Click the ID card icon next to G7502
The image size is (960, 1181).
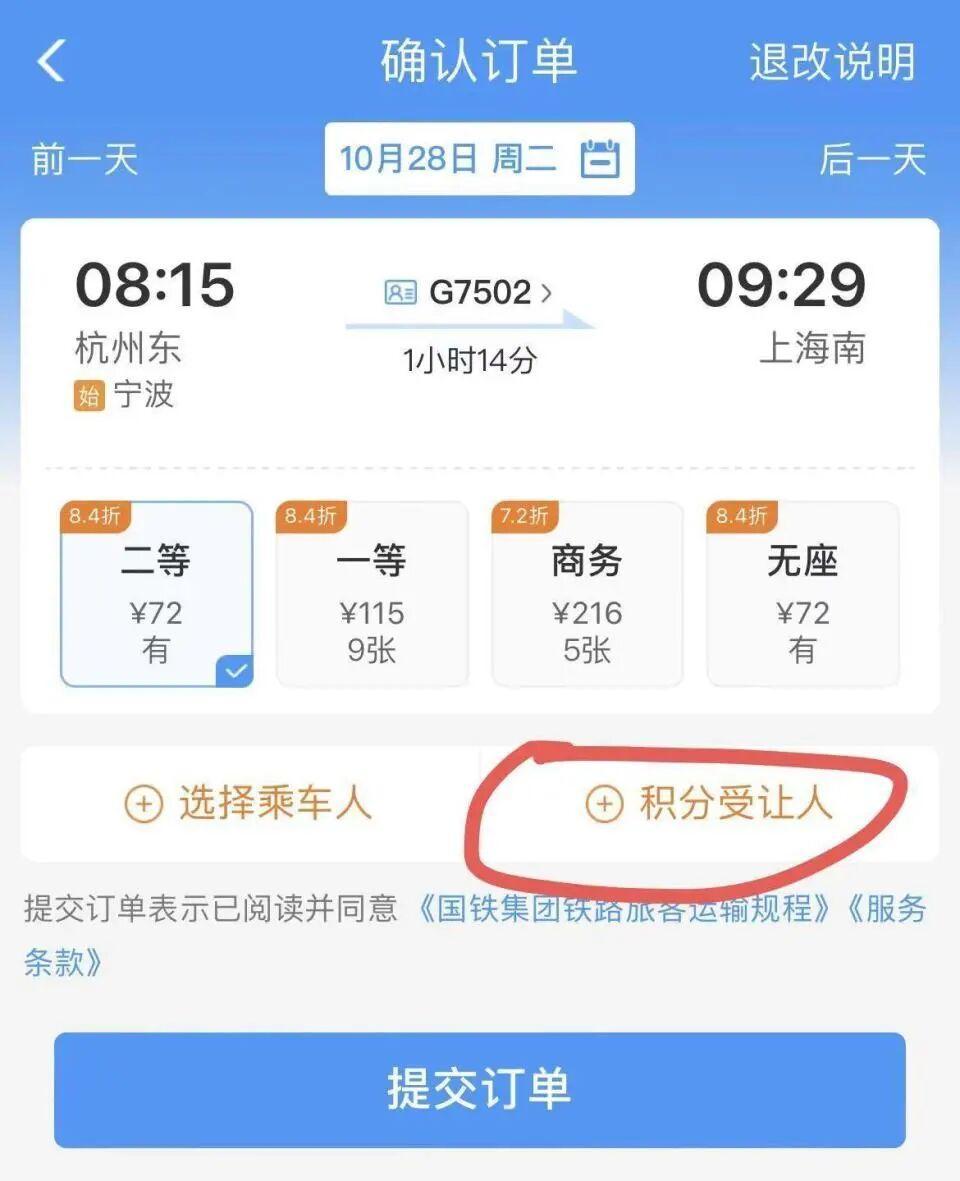click(399, 290)
